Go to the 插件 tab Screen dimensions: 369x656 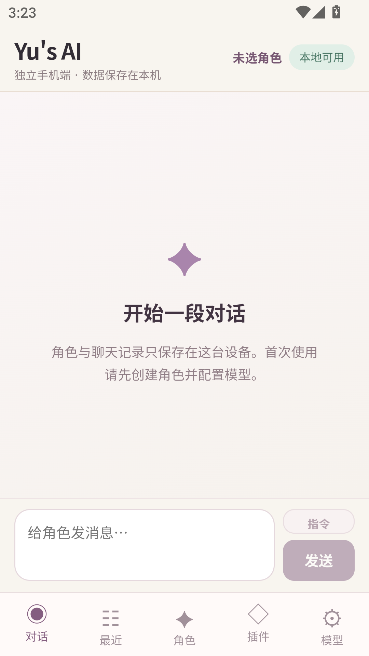[258, 624]
